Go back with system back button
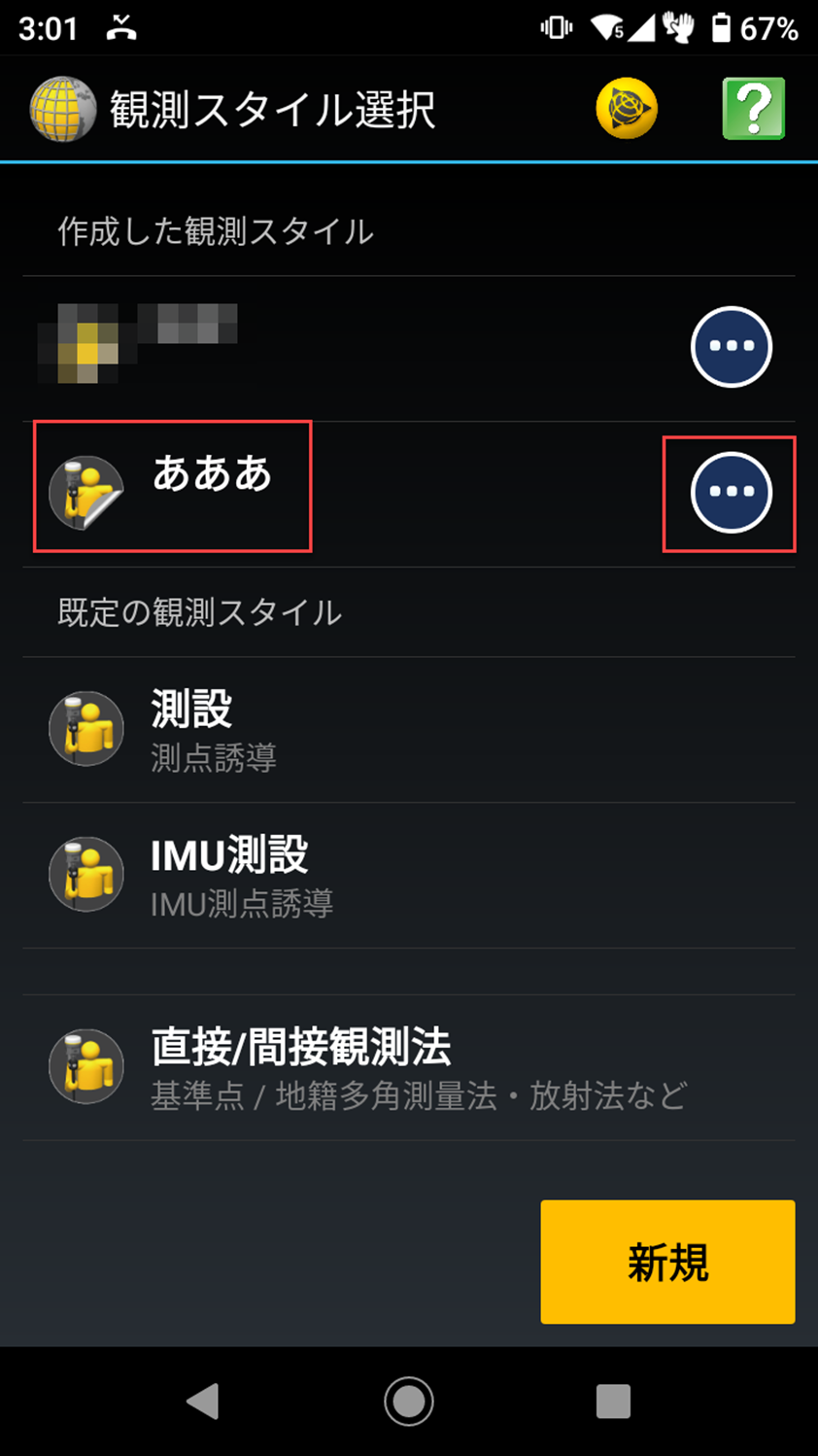This screenshot has height=1456, width=818. pos(203,1402)
